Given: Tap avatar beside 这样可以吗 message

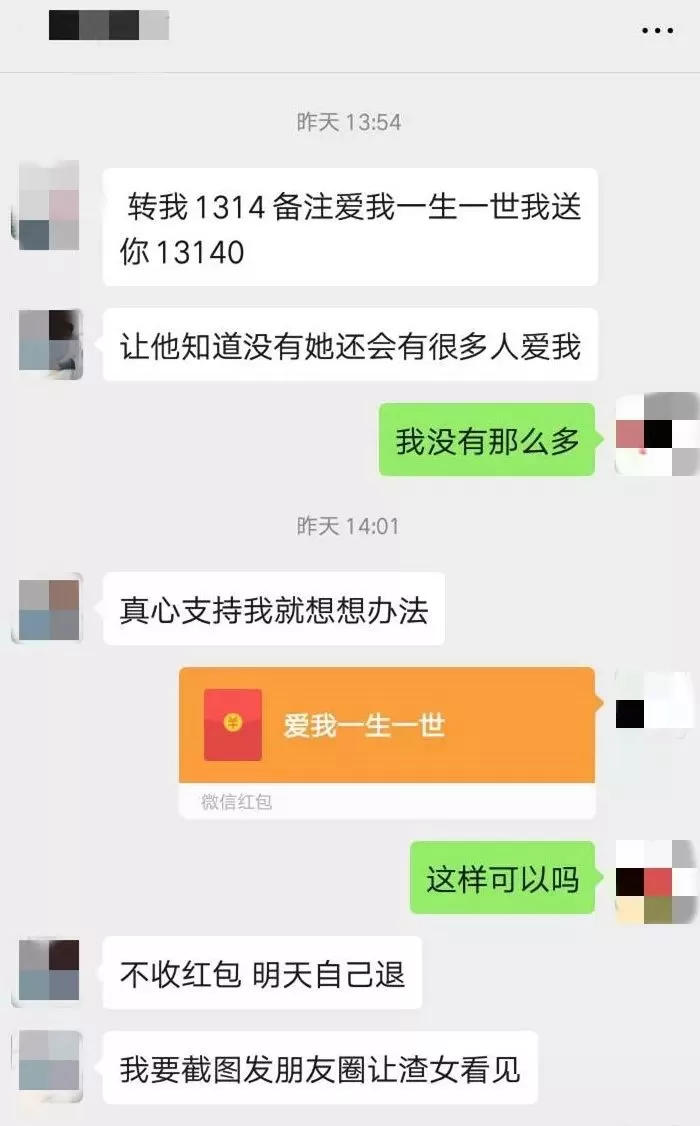Looking at the screenshot, I should (655, 879).
